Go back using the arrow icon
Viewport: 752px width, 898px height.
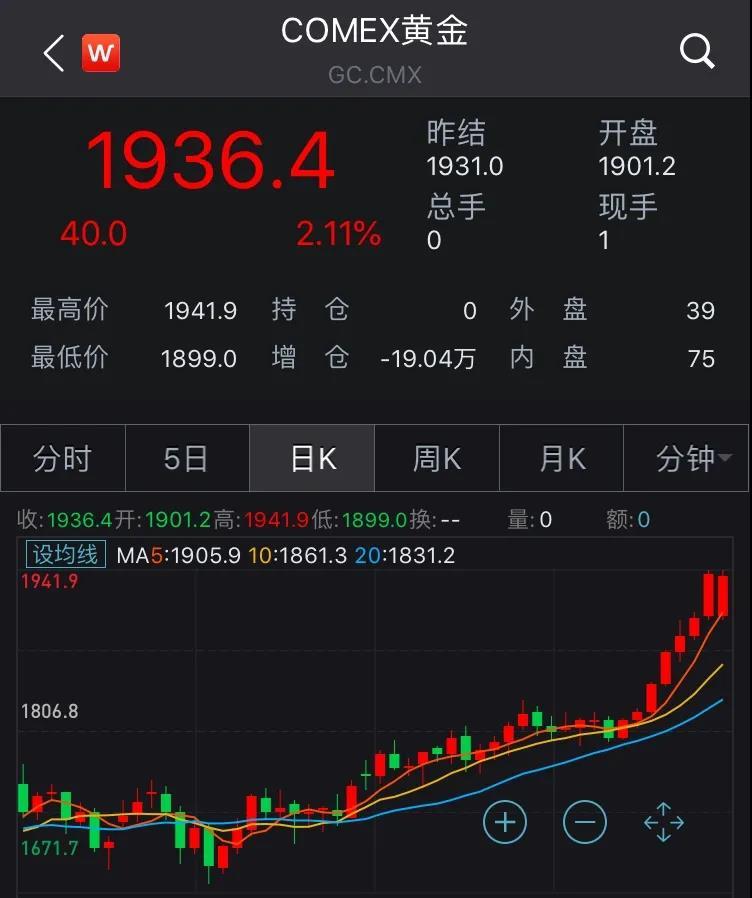[53, 53]
